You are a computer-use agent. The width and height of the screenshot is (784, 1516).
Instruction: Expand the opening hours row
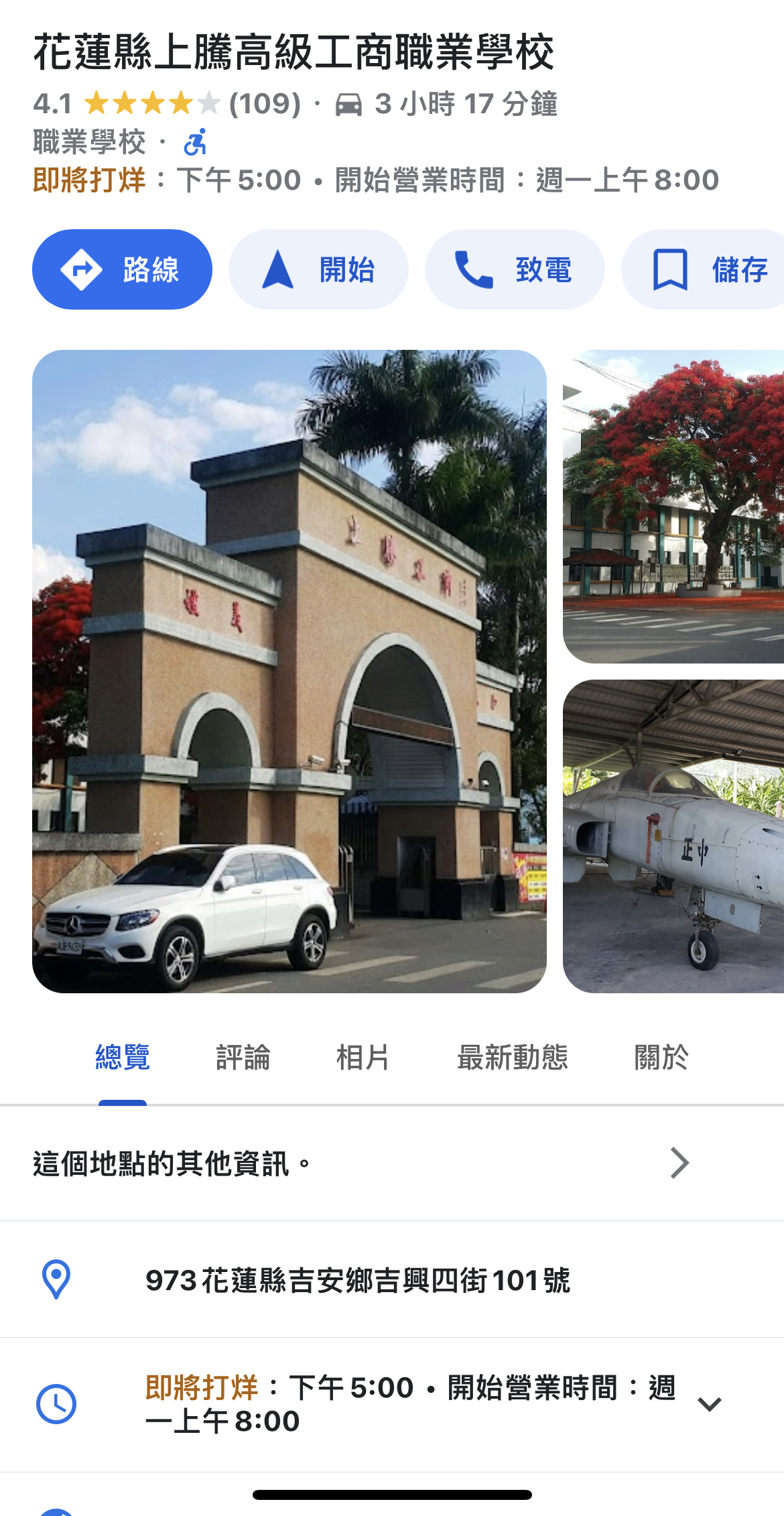(392, 1404)
